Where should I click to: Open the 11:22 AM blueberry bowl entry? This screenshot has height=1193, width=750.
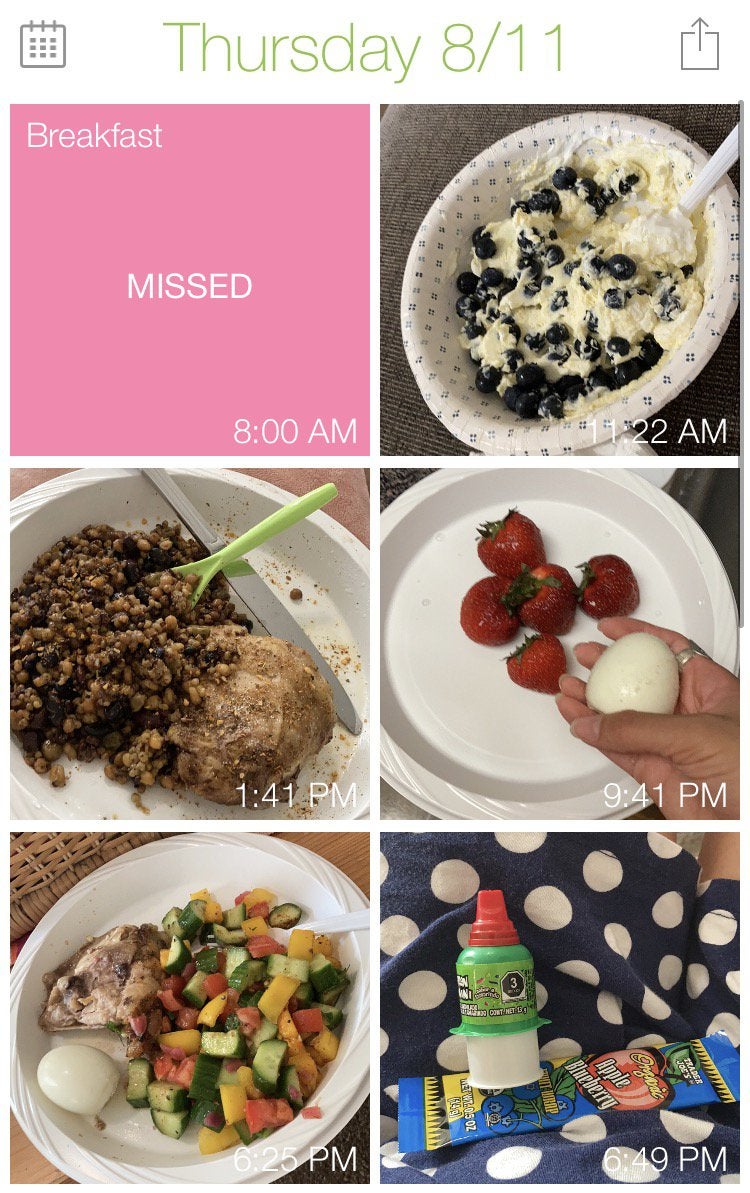(560, 280)
